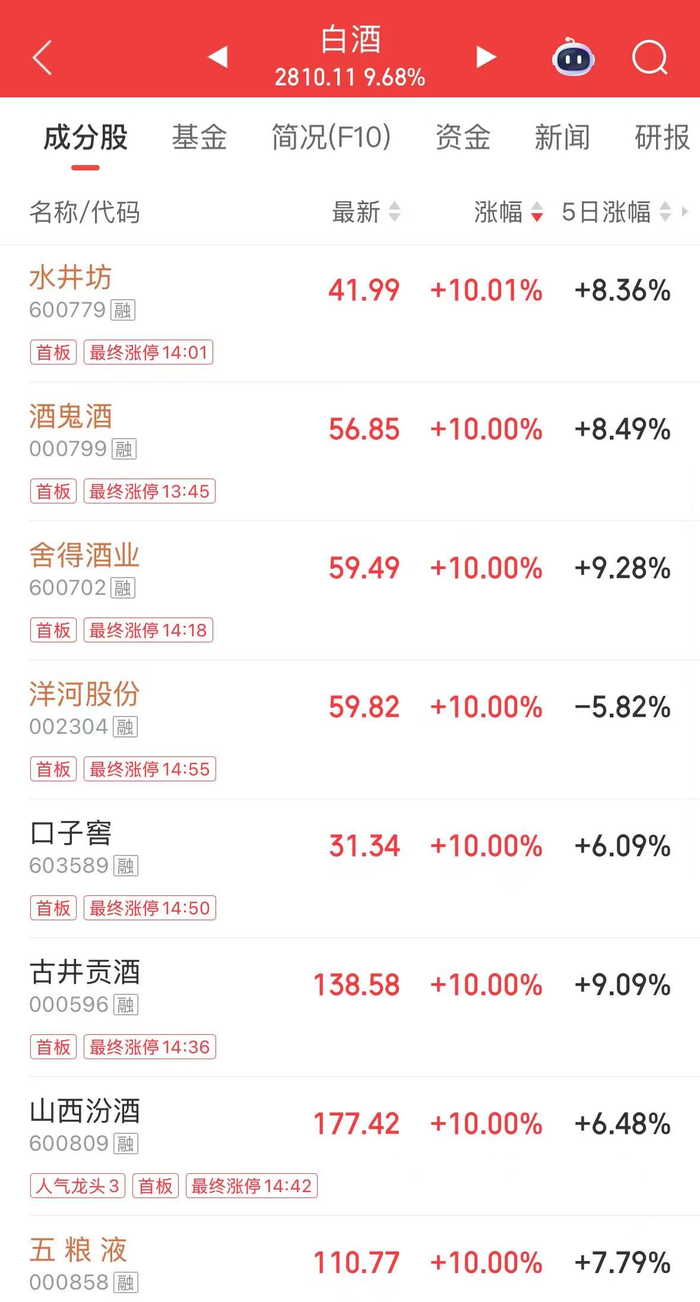700x1302 pixels.
Task: Switch to the previous sector with left triangle
Action: (217, 57)
